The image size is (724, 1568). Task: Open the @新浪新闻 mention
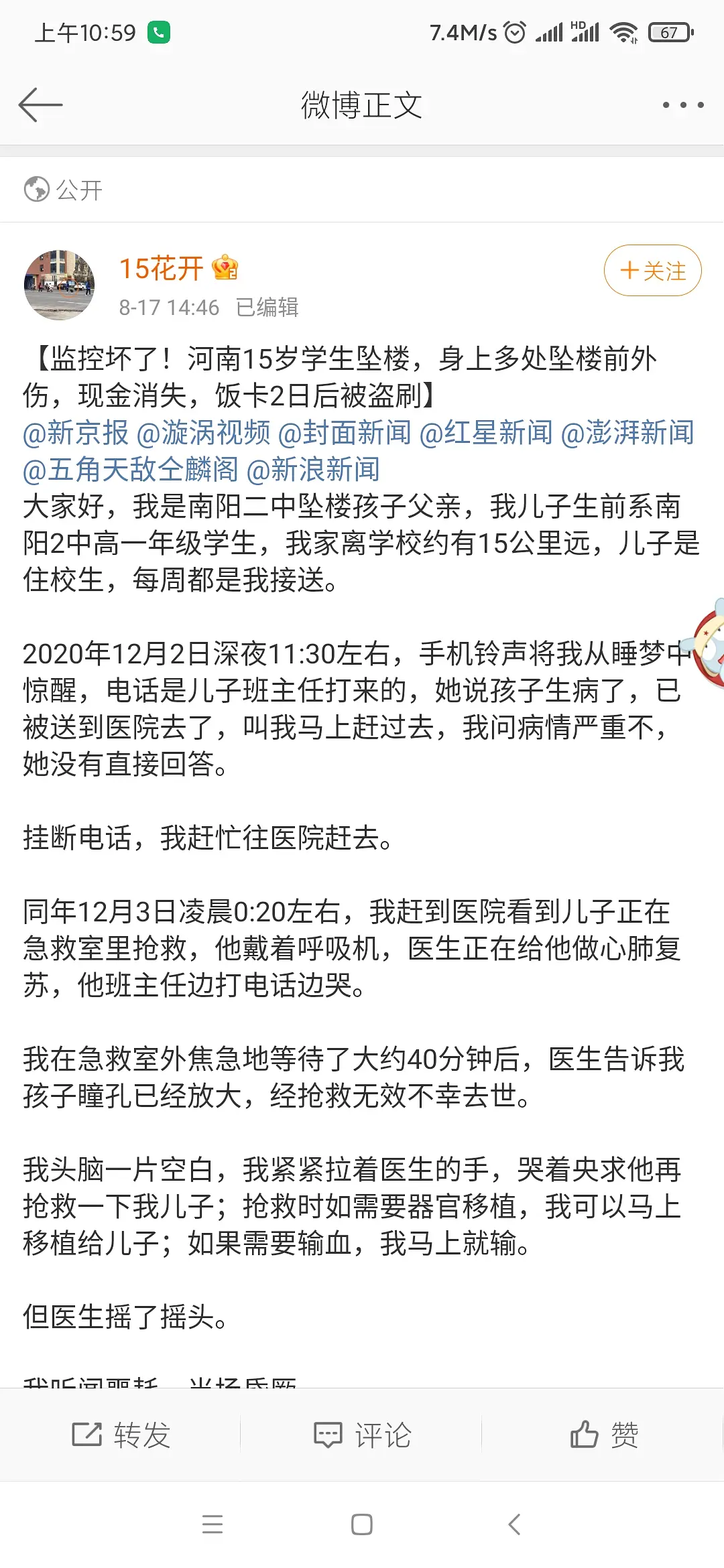point(313,470)
